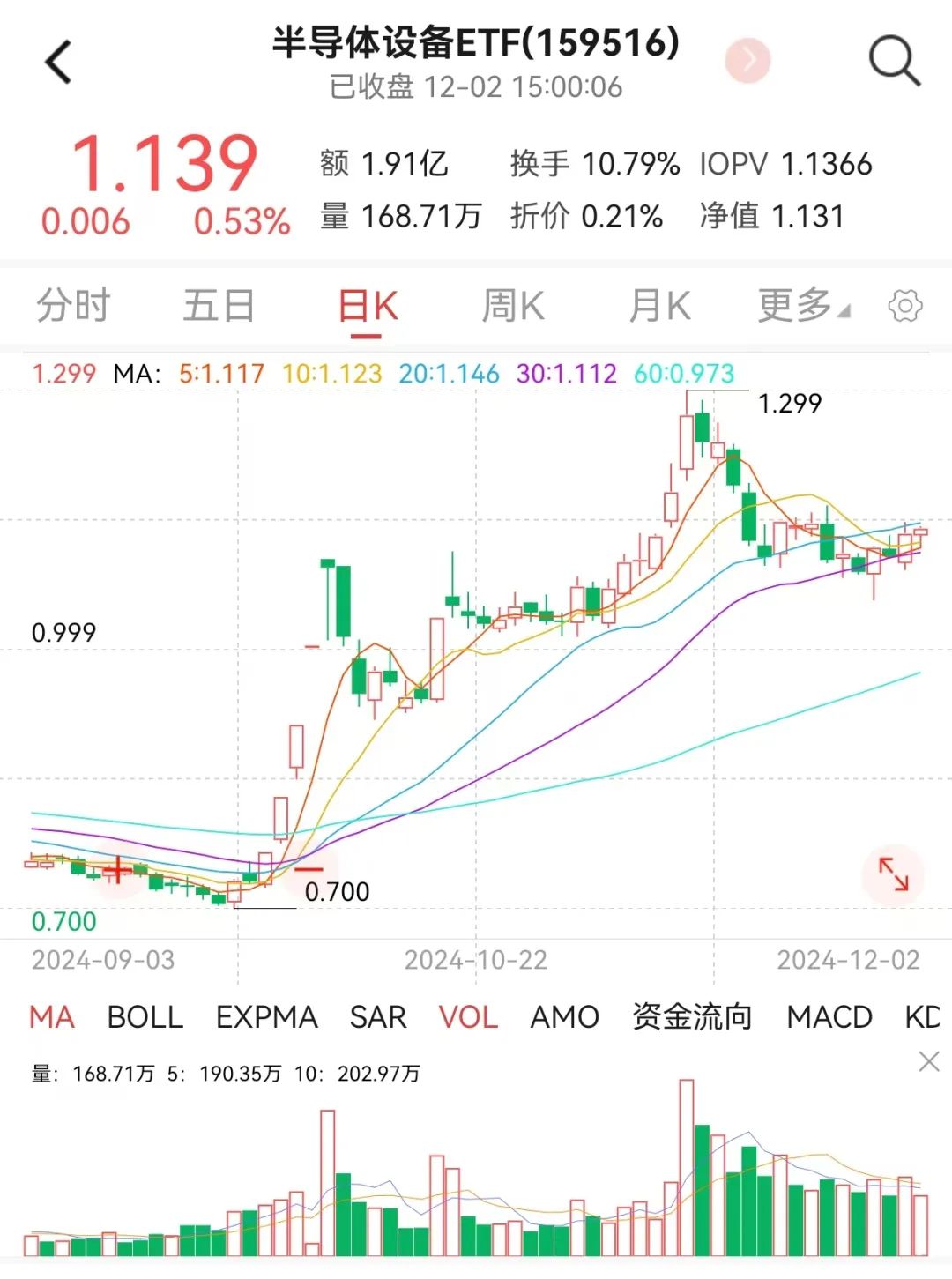Screen dimensions: 952x1279
Task: Jump to next stock with red arrow
Action: point(747,61)
